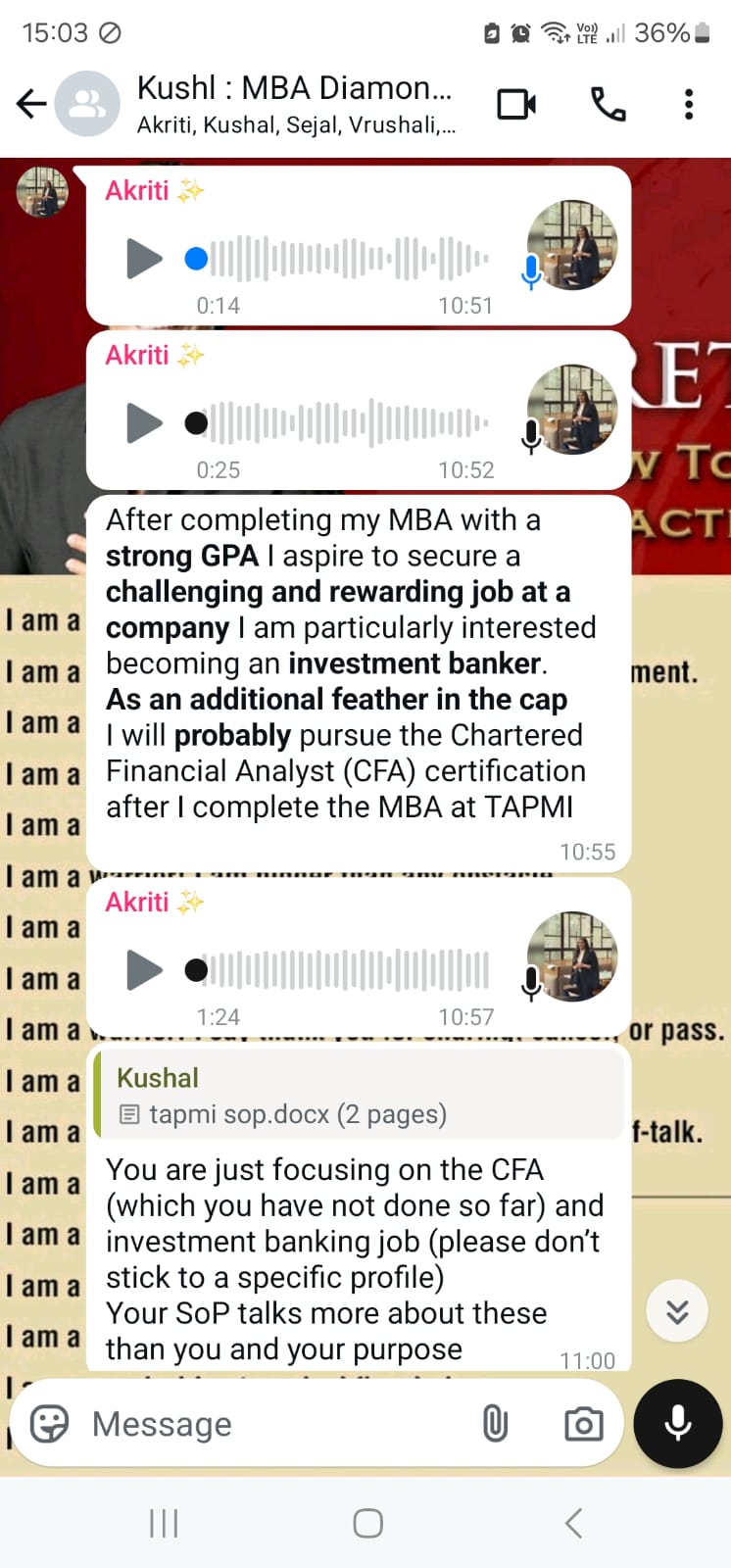Open Akriti's profile picture beside the first message

[x=42, y=191]
